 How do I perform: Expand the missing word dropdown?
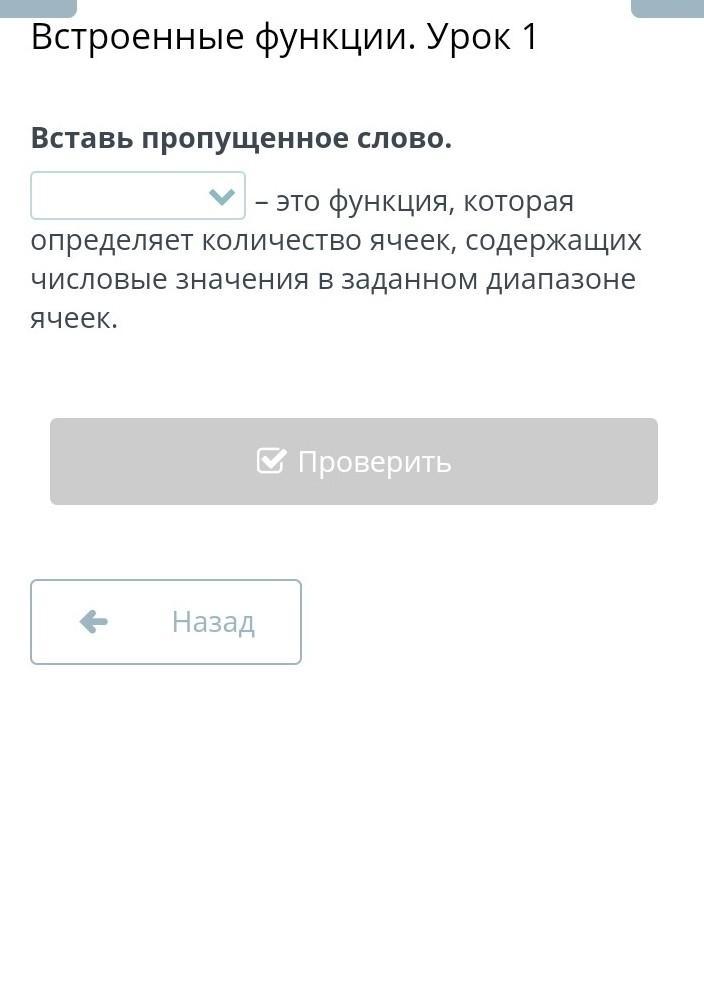pyautogui.click(x=138, y=196)
